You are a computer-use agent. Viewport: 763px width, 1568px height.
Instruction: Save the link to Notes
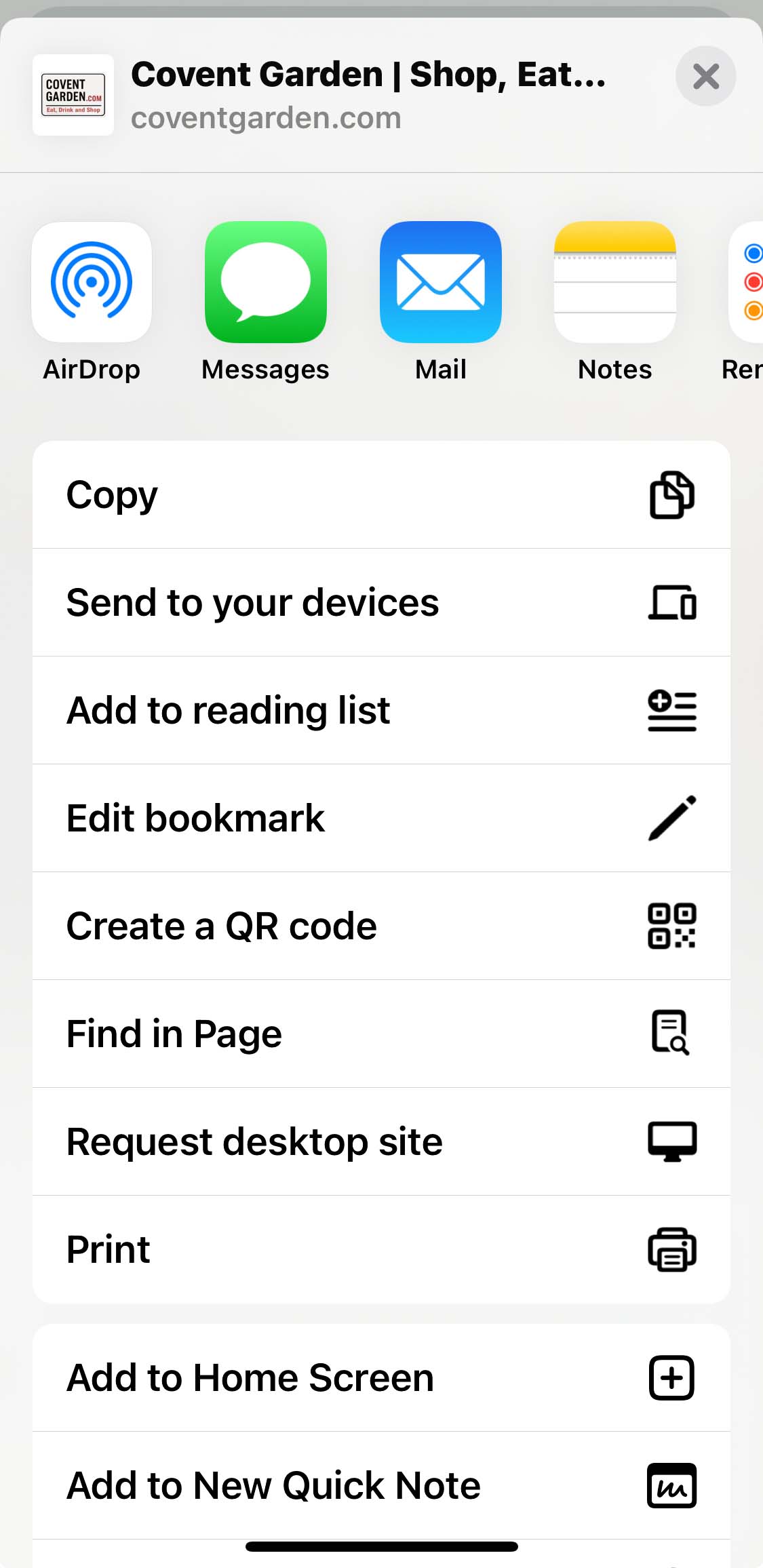pos(614,282)
